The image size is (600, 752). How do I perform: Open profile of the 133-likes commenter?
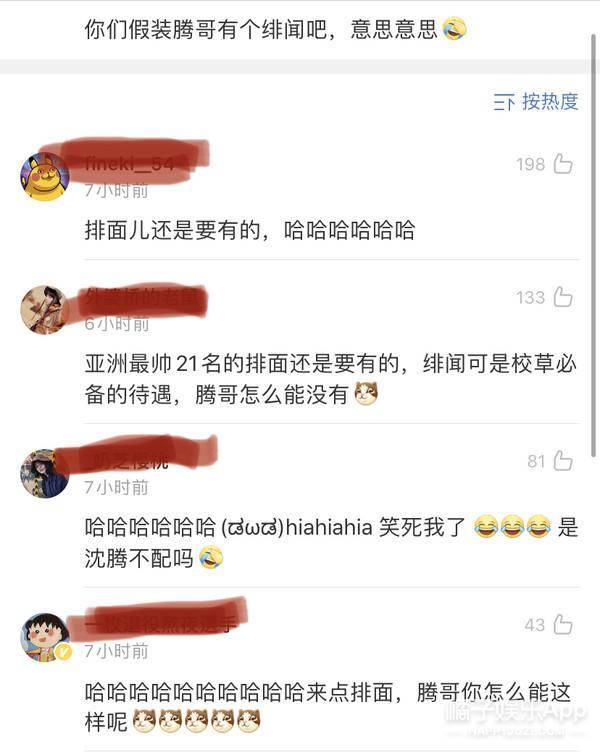point(45,309)
